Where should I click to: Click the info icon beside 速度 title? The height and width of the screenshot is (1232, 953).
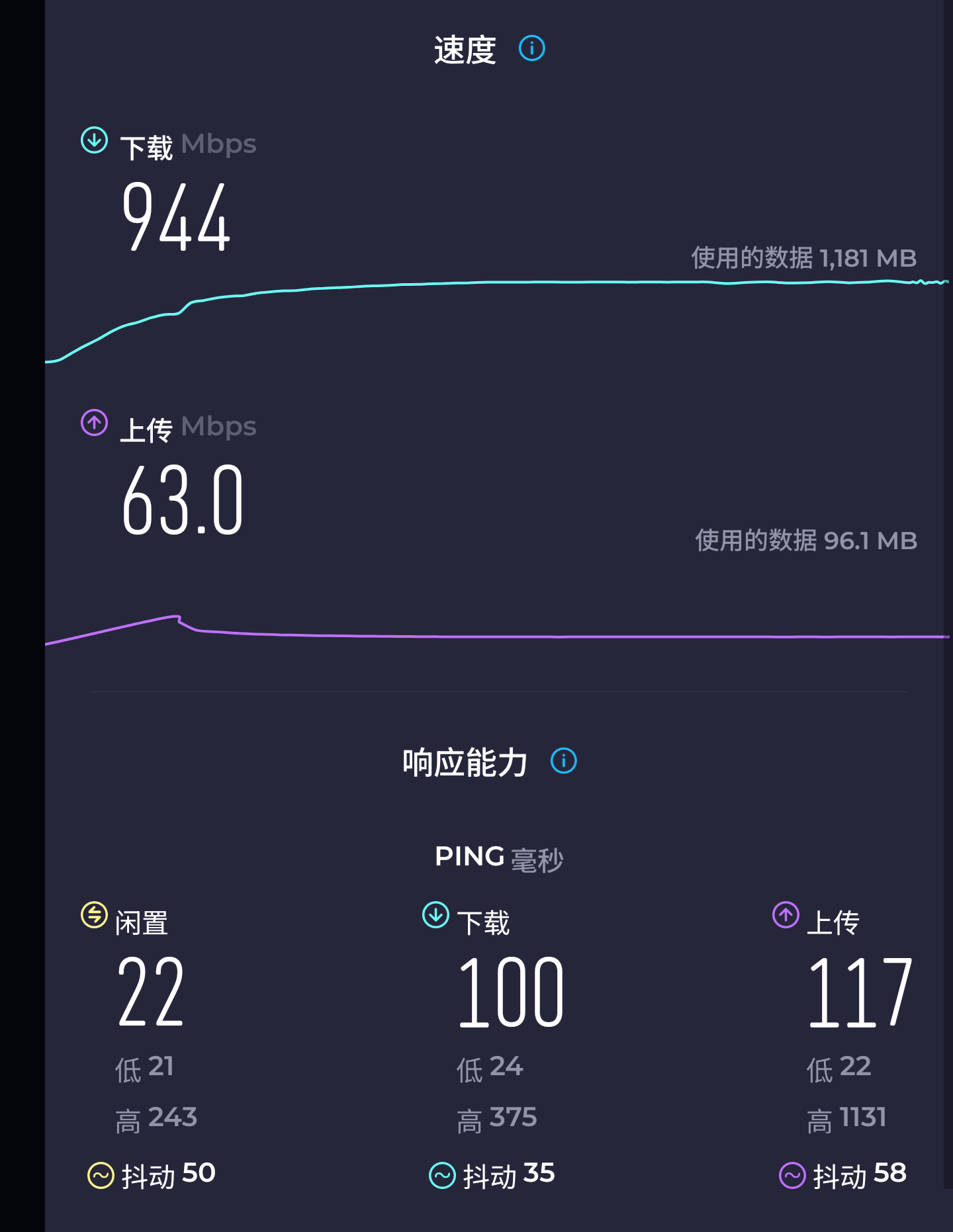[531, 48]
